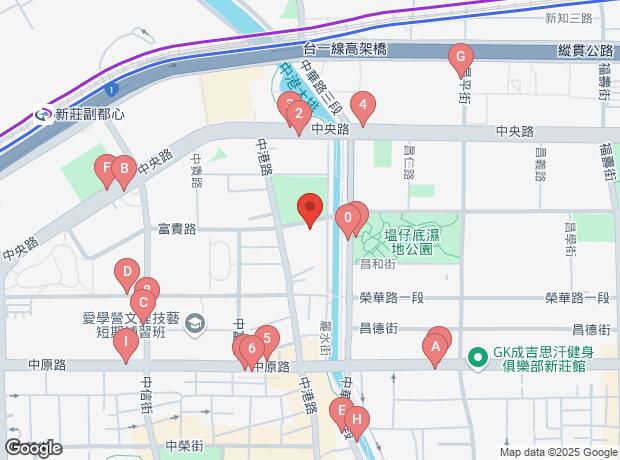Screen dimensions: 620x460
Task: Select marker 2 near 中央路
Action: coord(297,115)
